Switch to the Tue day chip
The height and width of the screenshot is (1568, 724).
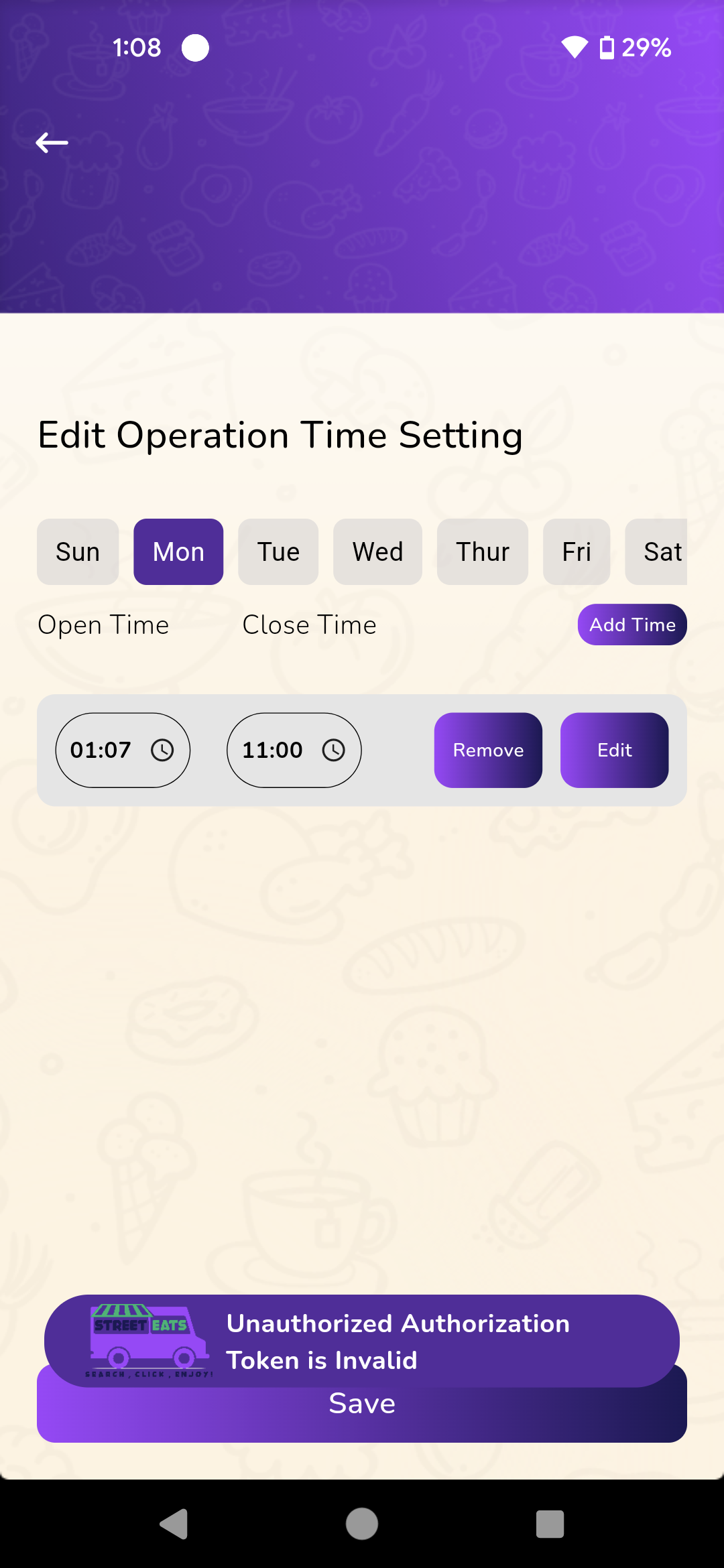[x=278, y=551]
